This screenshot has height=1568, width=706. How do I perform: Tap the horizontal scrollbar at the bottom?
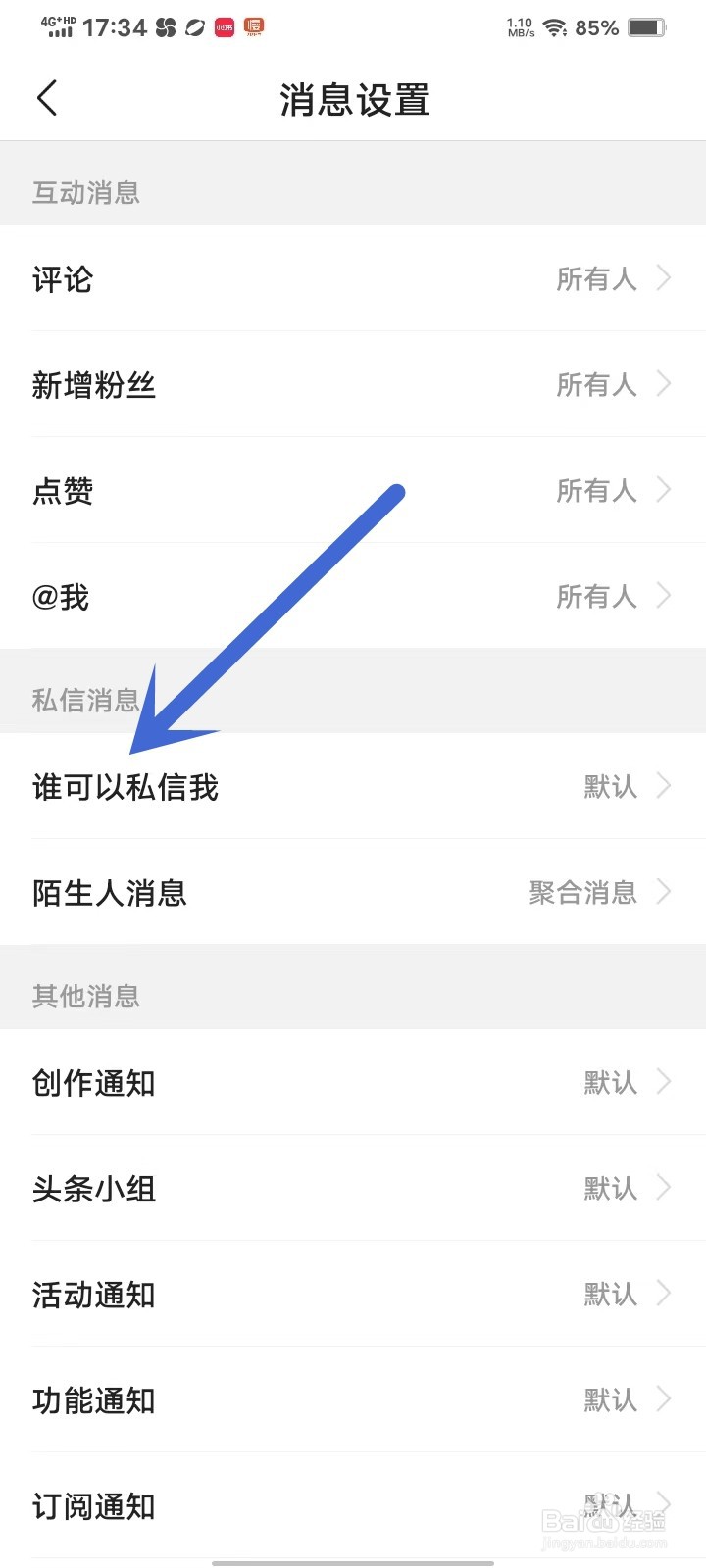[x=353, y=1561]
